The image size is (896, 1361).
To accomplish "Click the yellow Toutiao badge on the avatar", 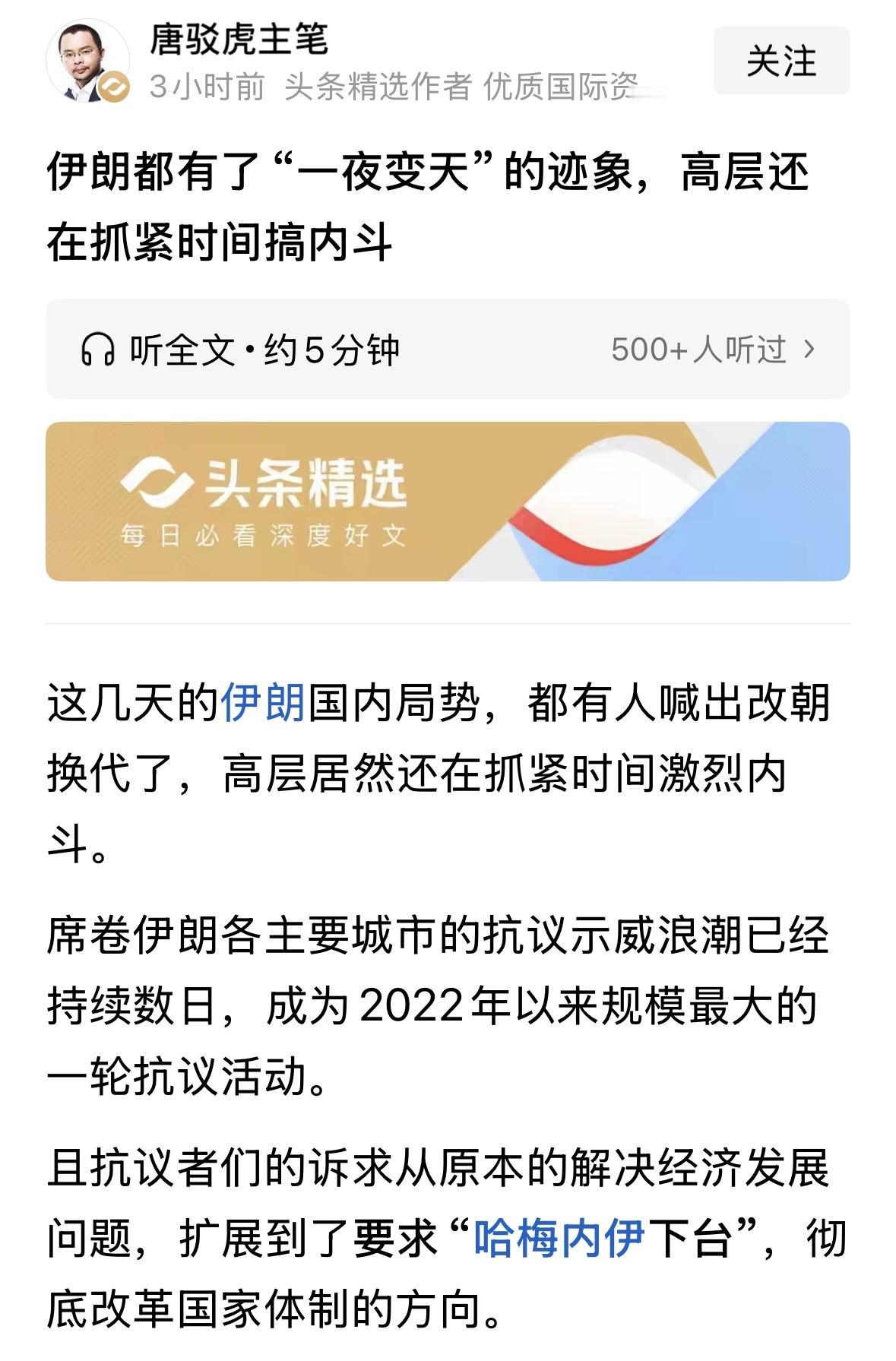I will [x=113, y=86].
